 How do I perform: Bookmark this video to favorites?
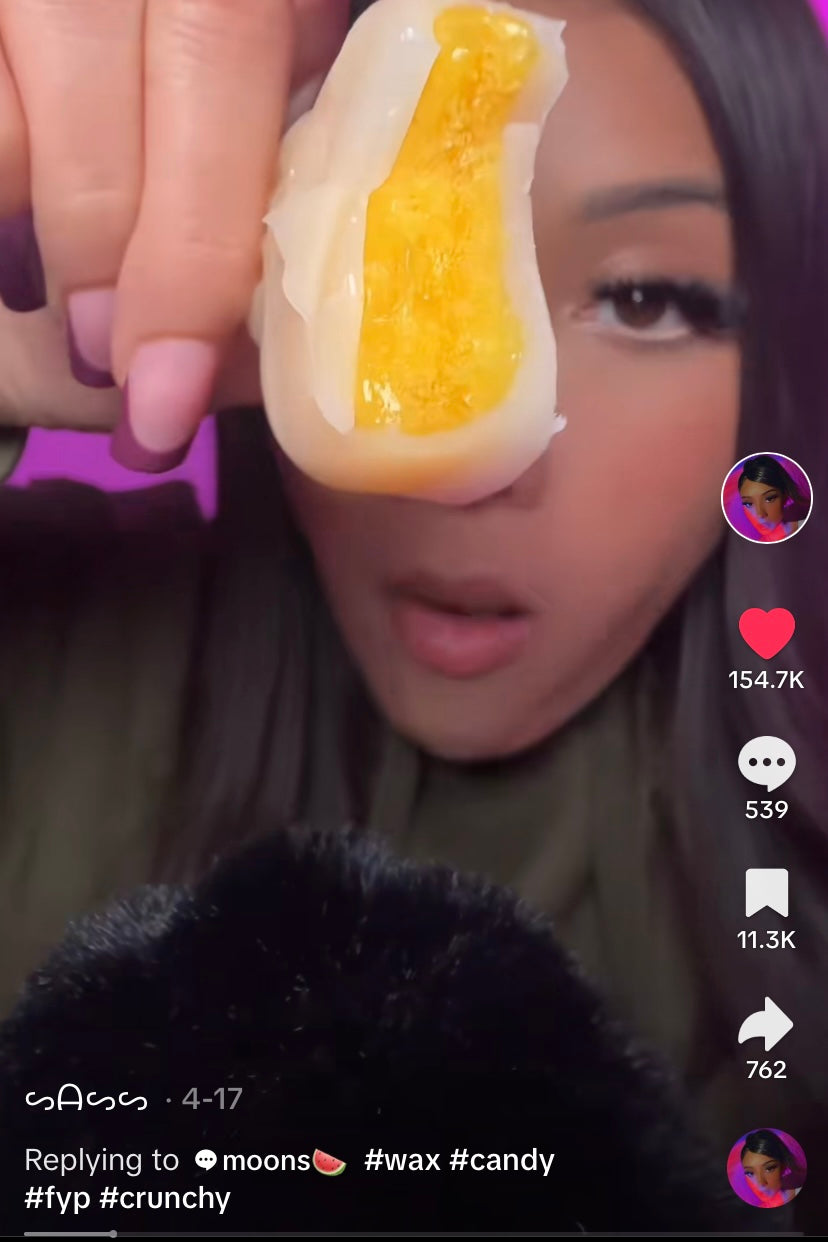767,894
